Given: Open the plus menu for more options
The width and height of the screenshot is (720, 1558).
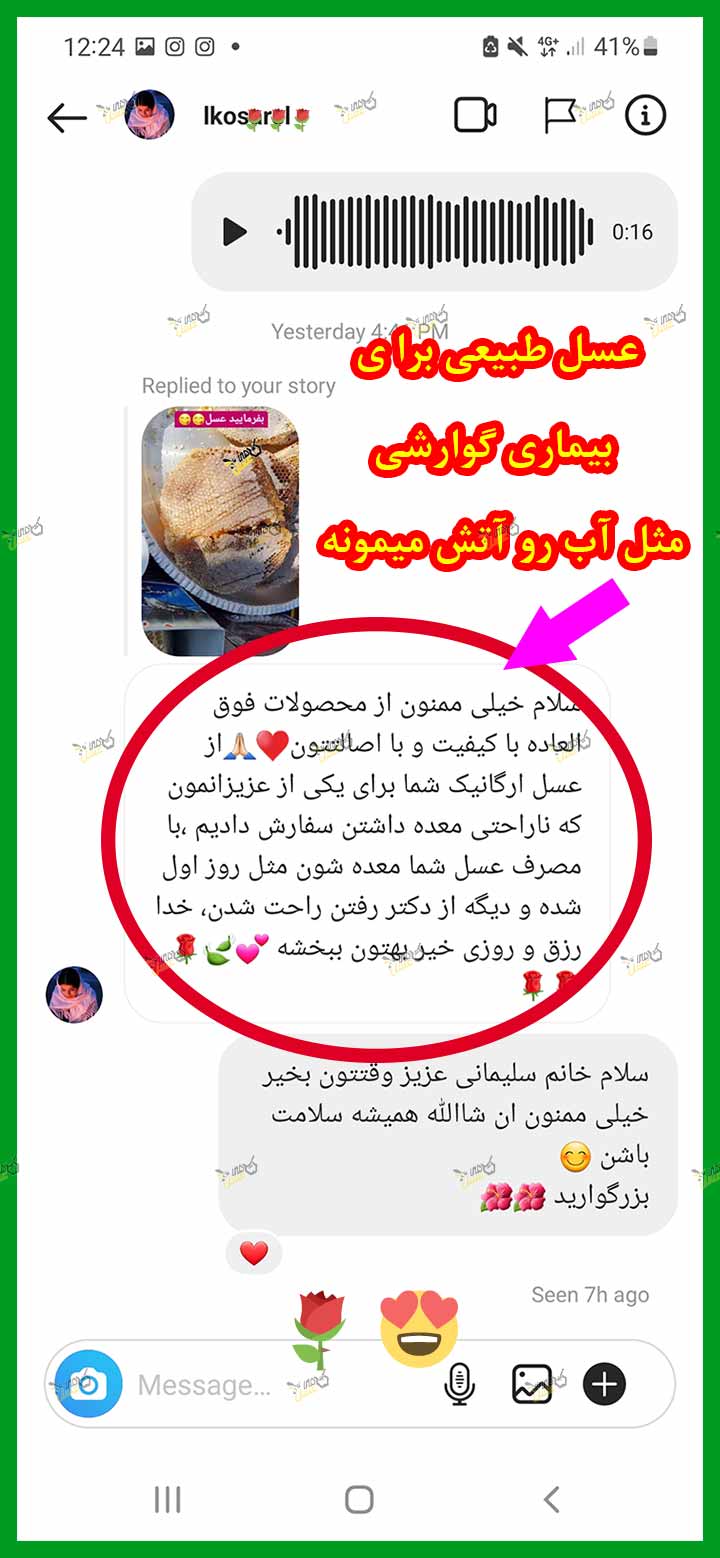Looking at the screenshot, I should (604, 1384).
